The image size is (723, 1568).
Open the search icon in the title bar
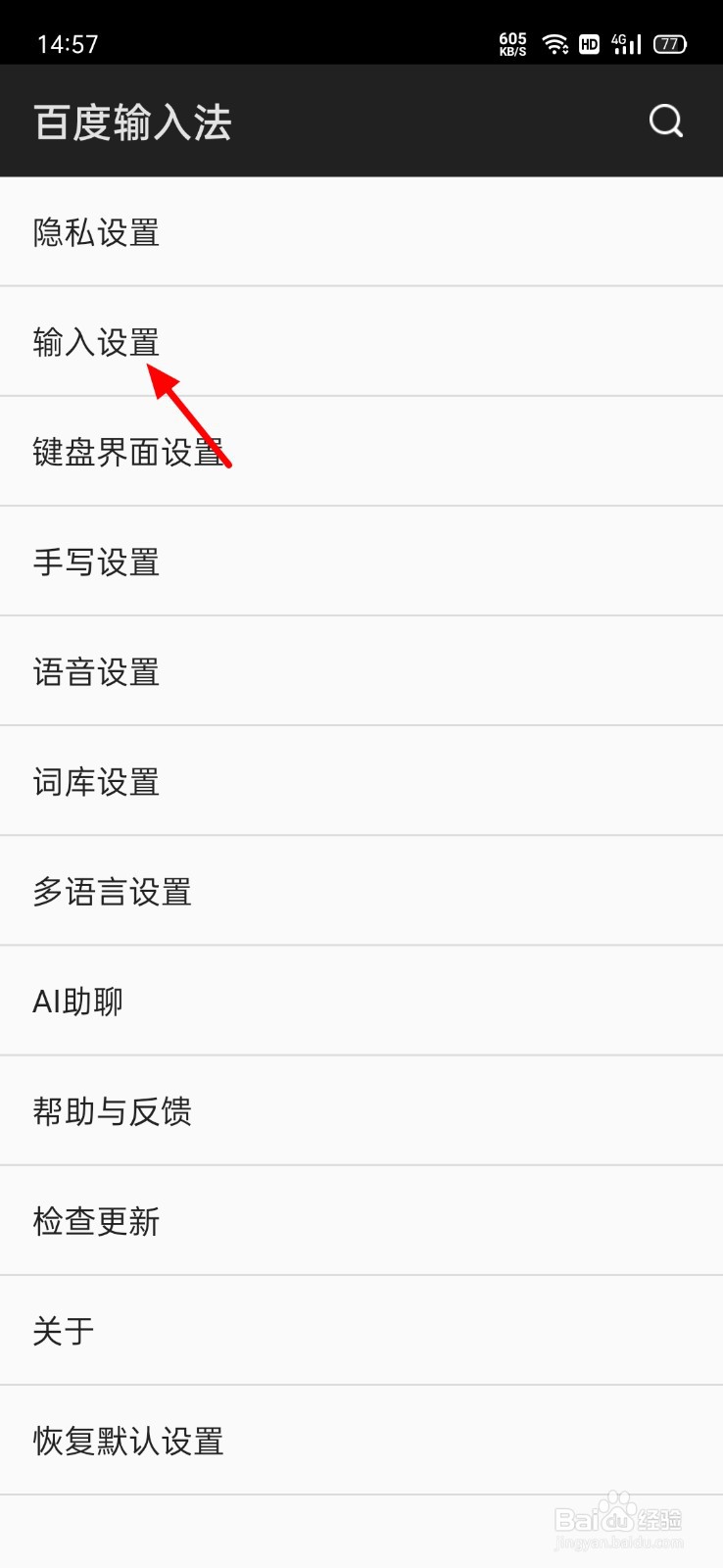point(665,120)
